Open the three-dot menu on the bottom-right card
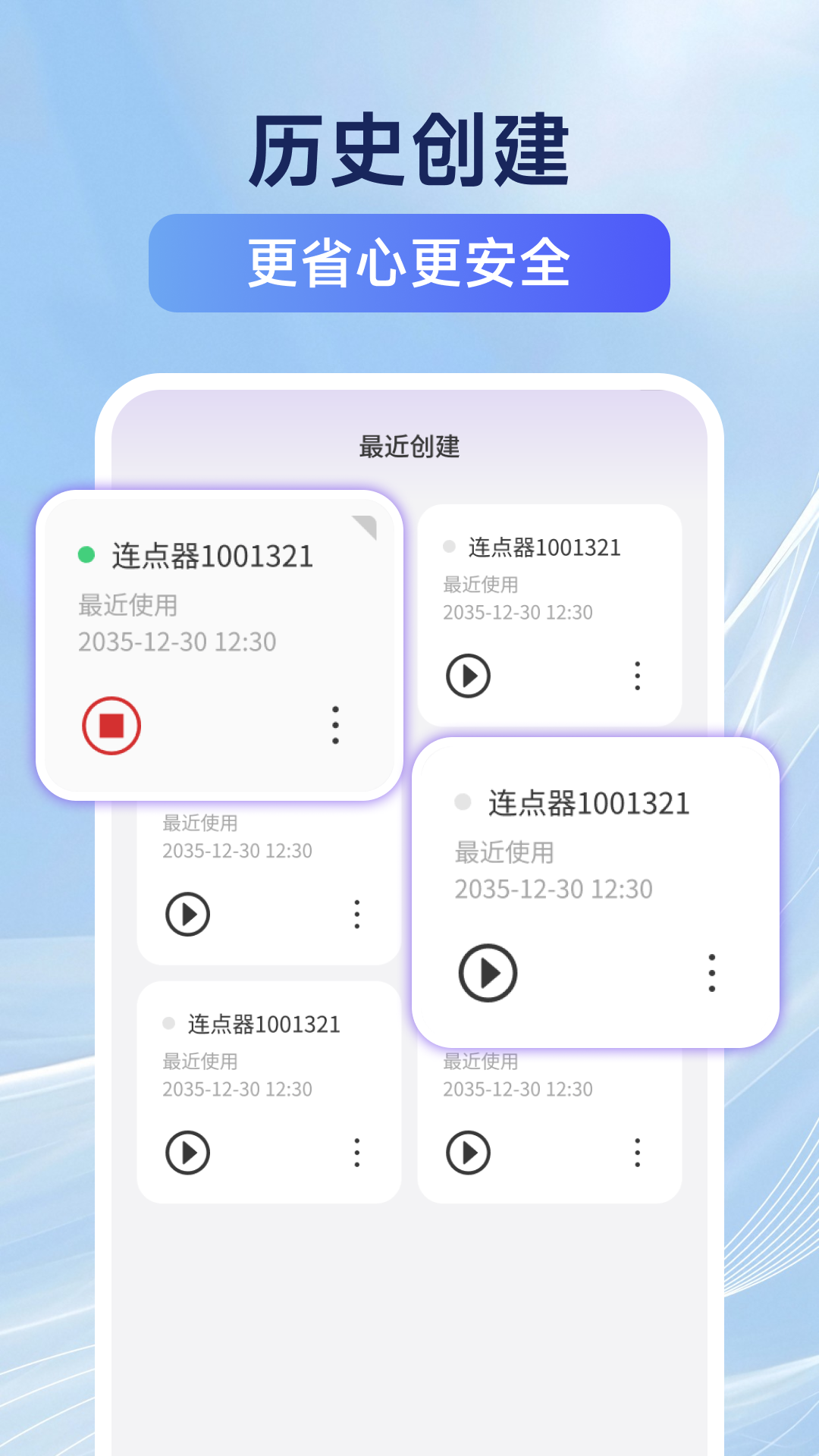 click(636, 1153)
